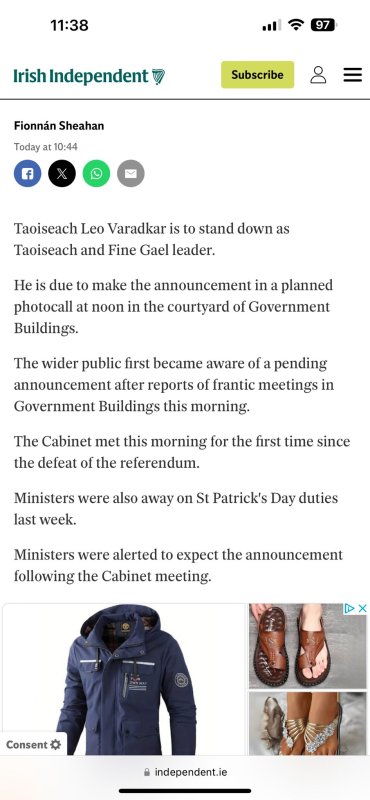Share the article by email
370x800 pixels.
(131, 173)
